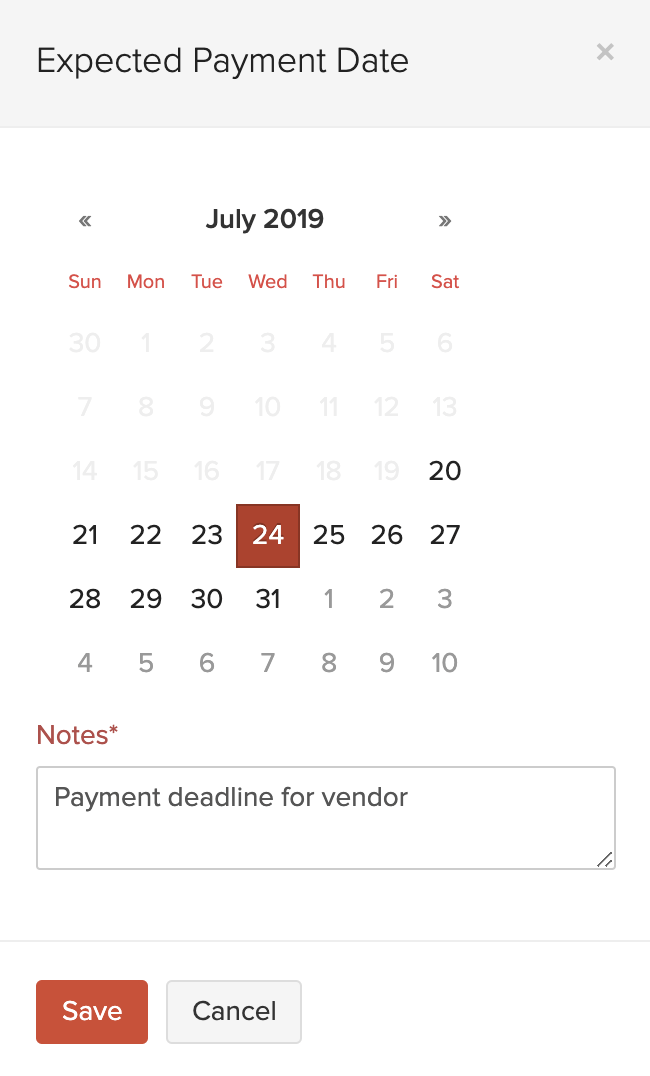Viewport: 650px width, 1076px height.
Task: Save the expected payment date
Action: (x=92, y=1011)
